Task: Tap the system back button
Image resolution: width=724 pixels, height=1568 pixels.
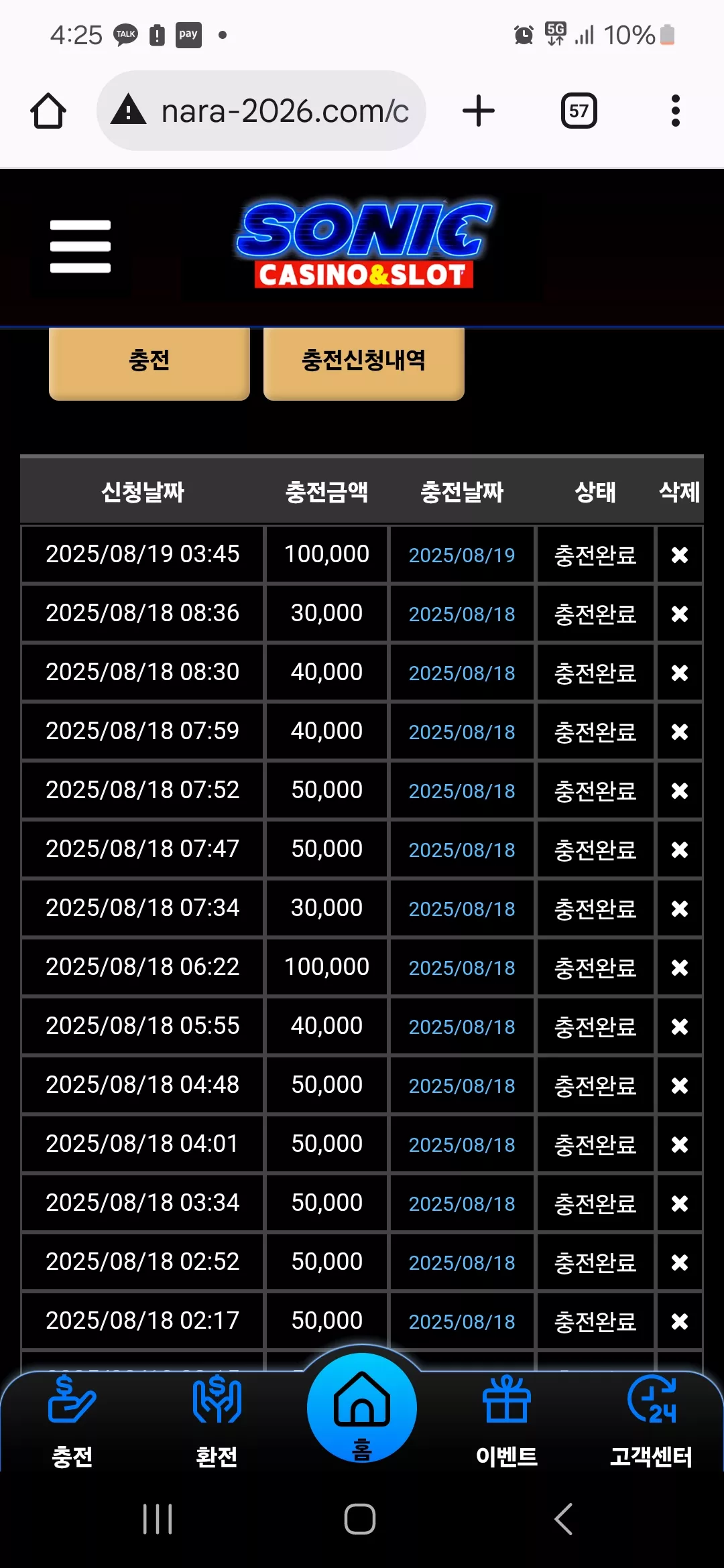Action: (x=564, y=1519)
